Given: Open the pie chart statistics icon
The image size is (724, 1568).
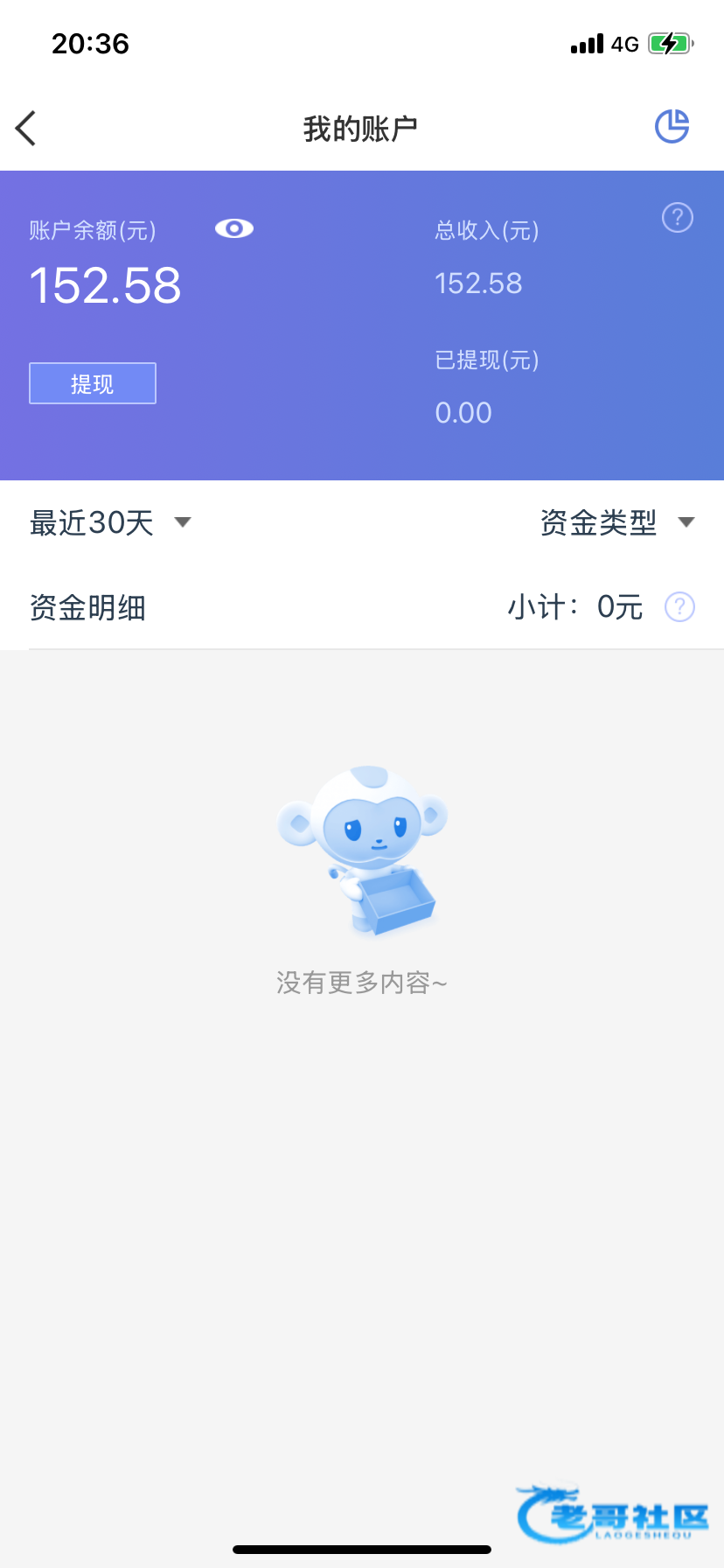Looking at the screenshot, I should [x=672, y=127].
